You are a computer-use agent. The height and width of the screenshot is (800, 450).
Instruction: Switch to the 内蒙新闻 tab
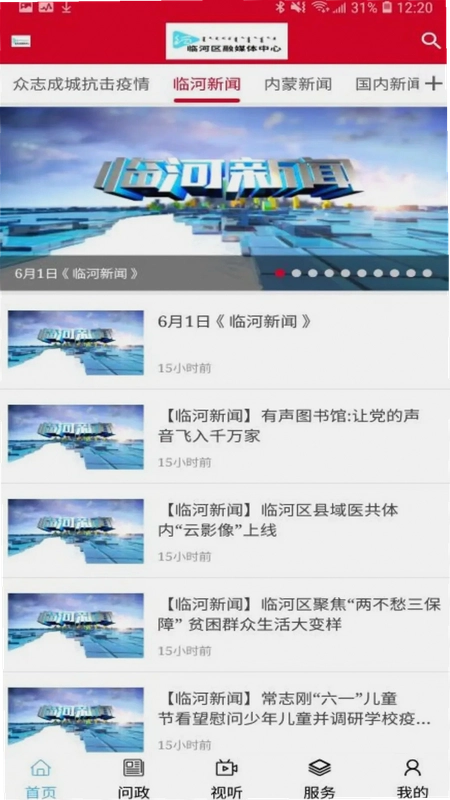tap(298, 84)
